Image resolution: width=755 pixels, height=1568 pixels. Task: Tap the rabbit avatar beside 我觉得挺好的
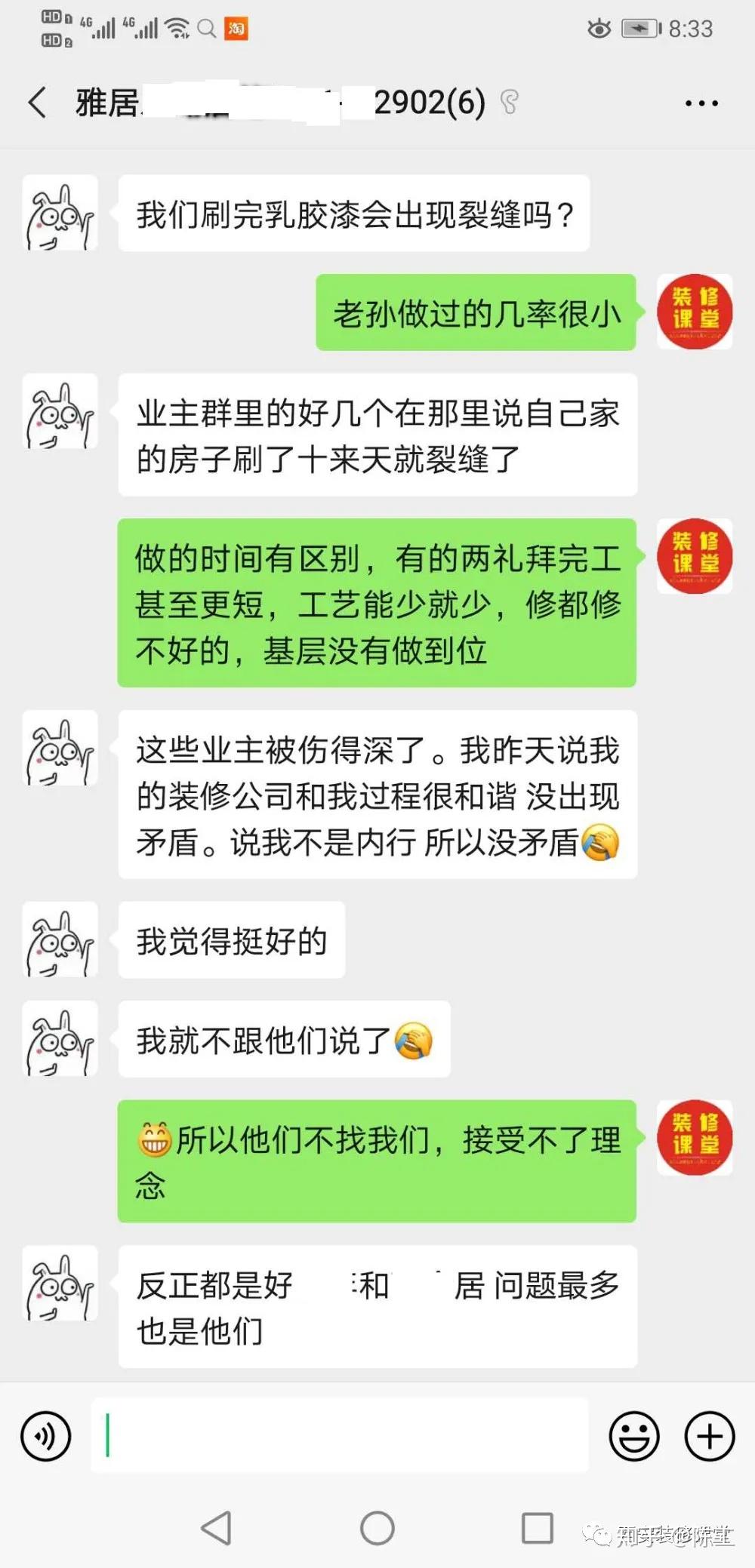(60, 939)
